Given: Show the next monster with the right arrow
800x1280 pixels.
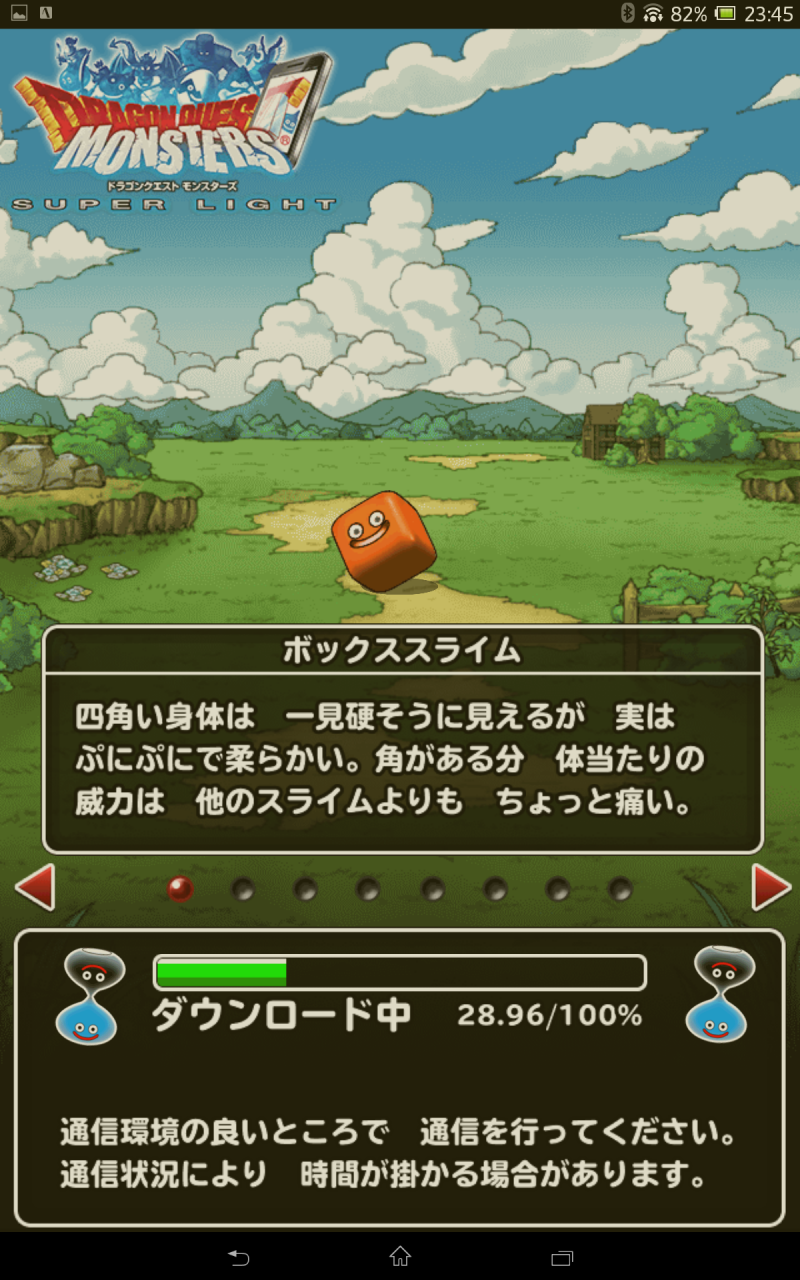Looking at the screenshot, I should (x=771, y=887).
